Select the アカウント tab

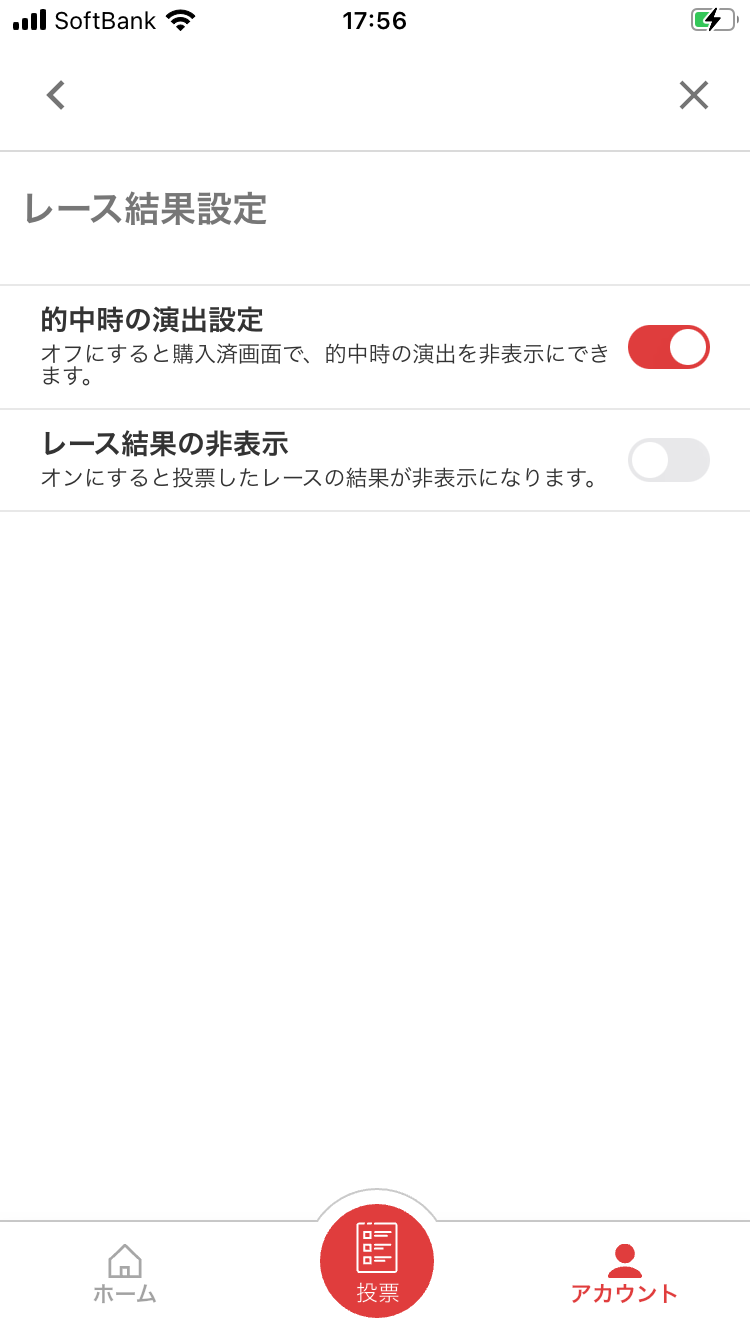tap(624, 1273)
